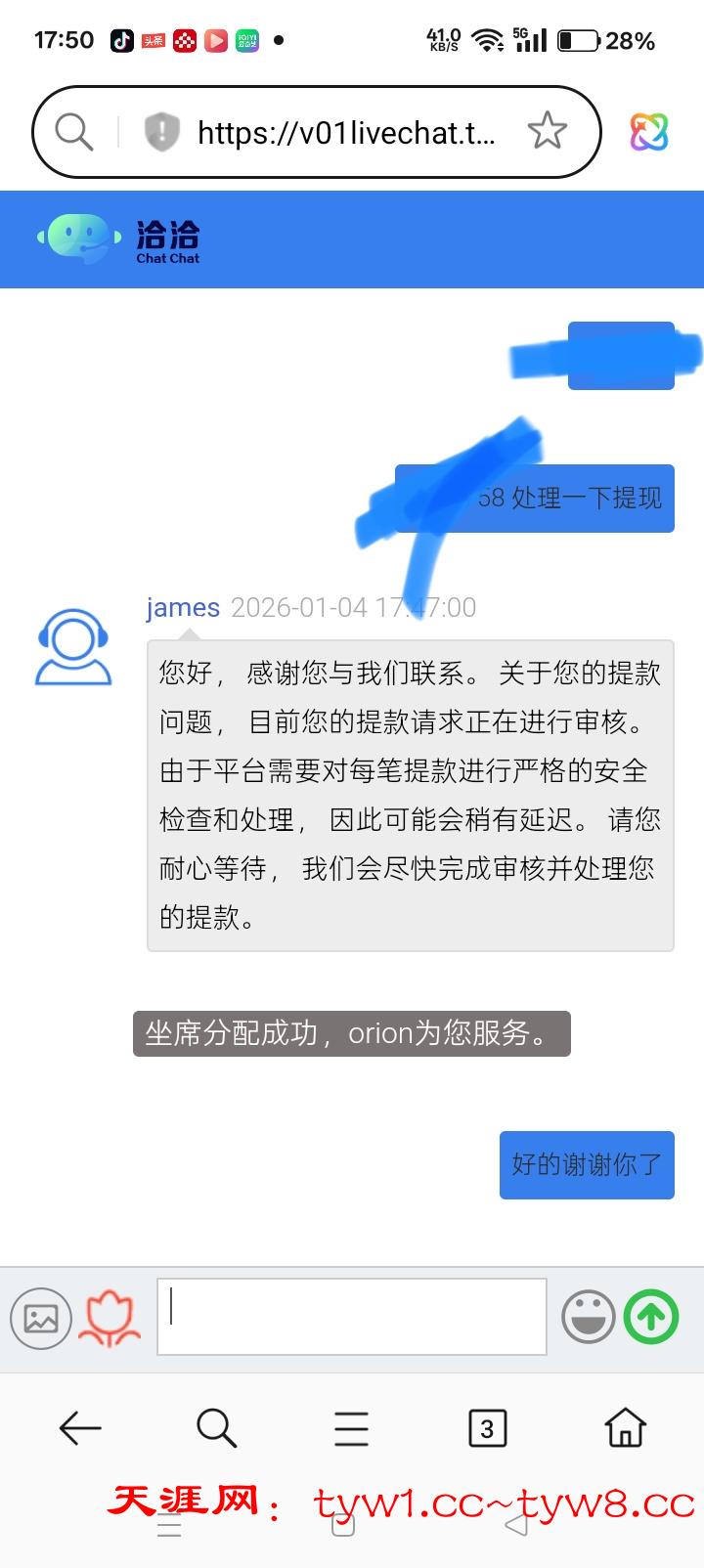This screenshot has height=1568, width=704.
Task: Send the message with green arrow
Action: click(651, 1317)
